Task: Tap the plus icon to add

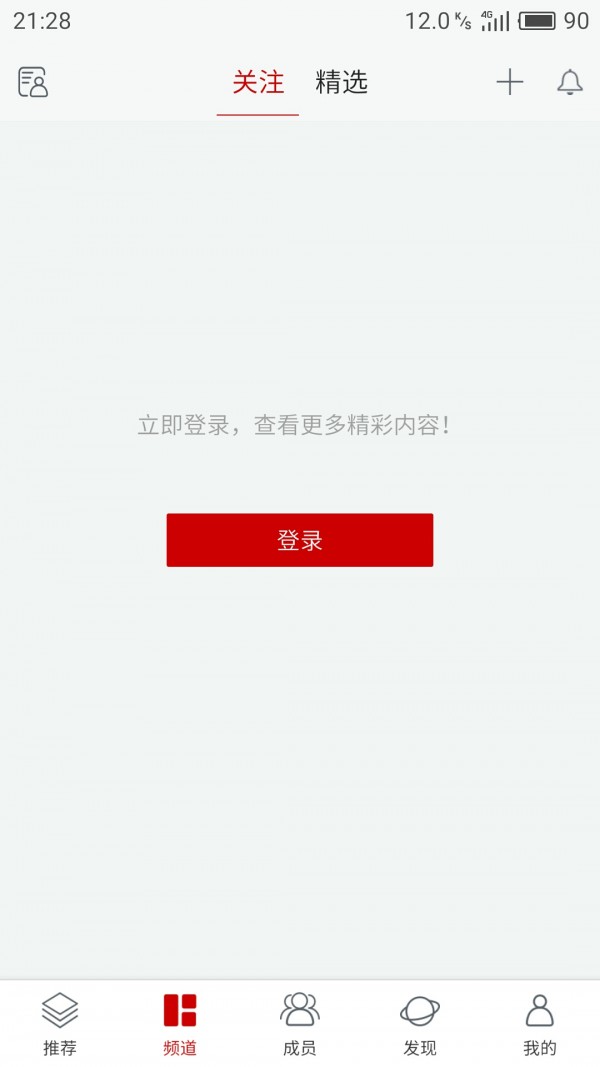Action: 510,82
